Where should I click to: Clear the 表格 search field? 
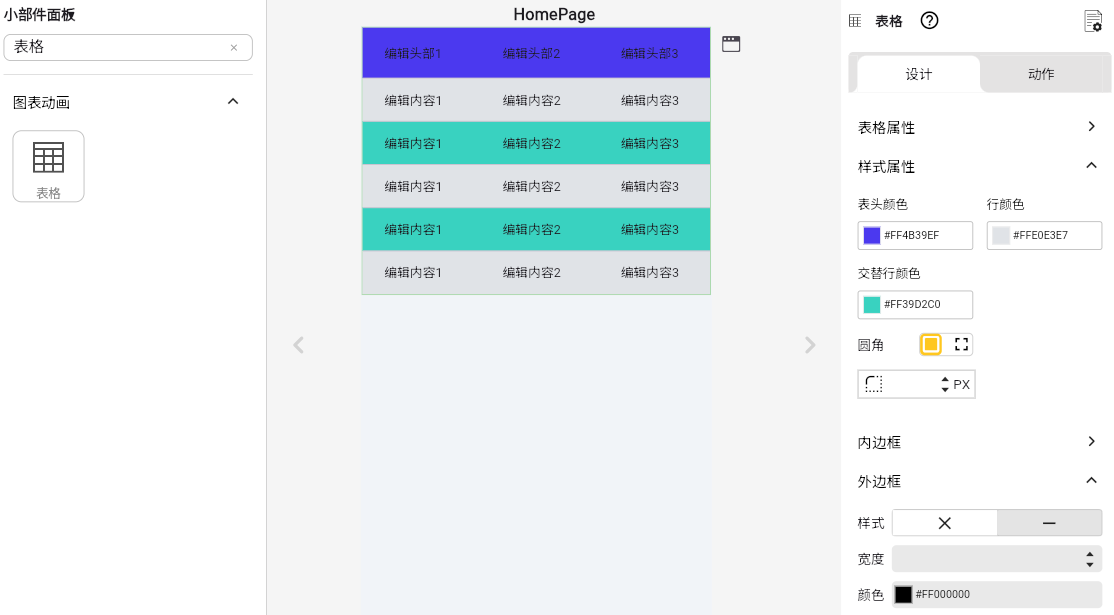[x=234, y=48]
